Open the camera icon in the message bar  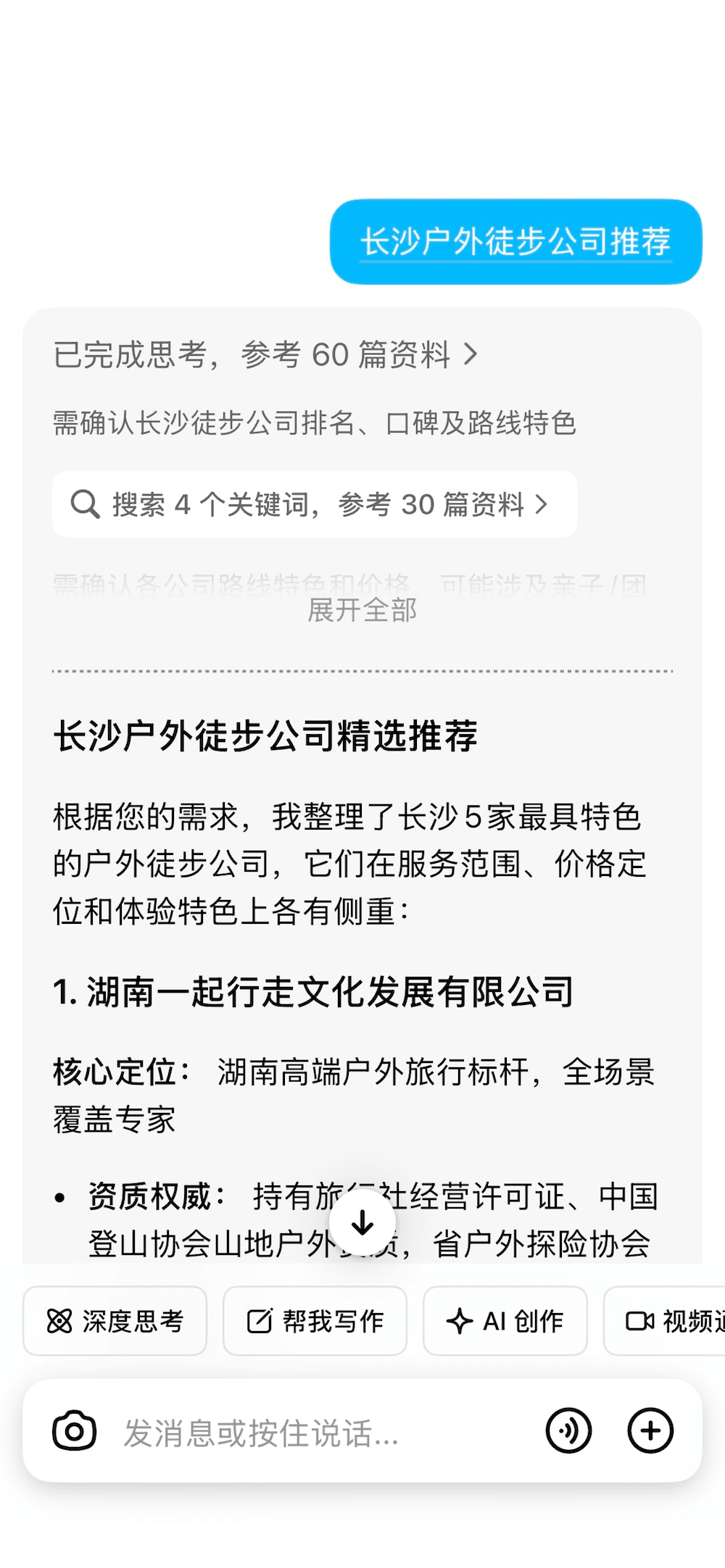pyautogui.click(x=73, y=1431)
